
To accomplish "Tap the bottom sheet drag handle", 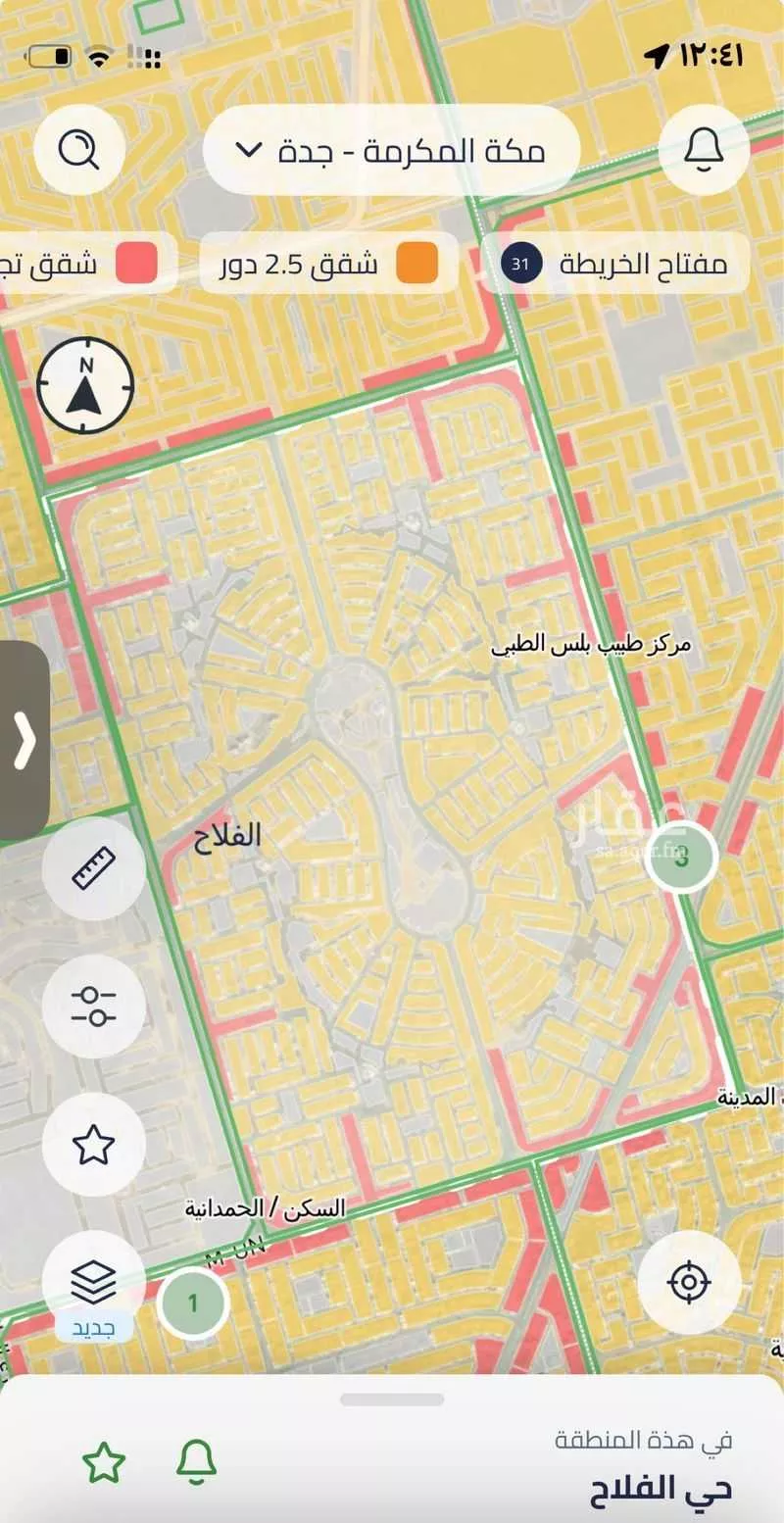I will pyautogui.click(x=392, y=1400).
